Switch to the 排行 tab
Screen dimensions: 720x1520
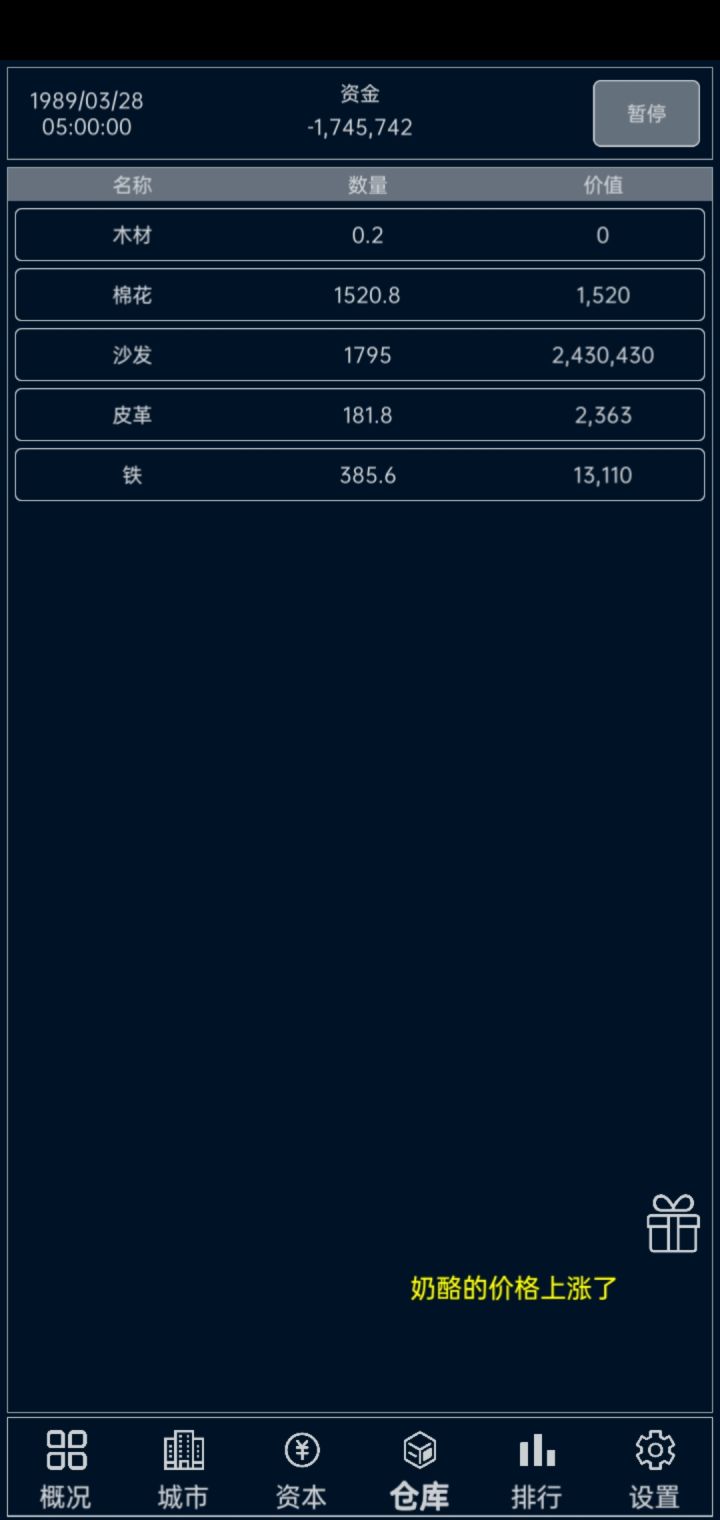537,1468
